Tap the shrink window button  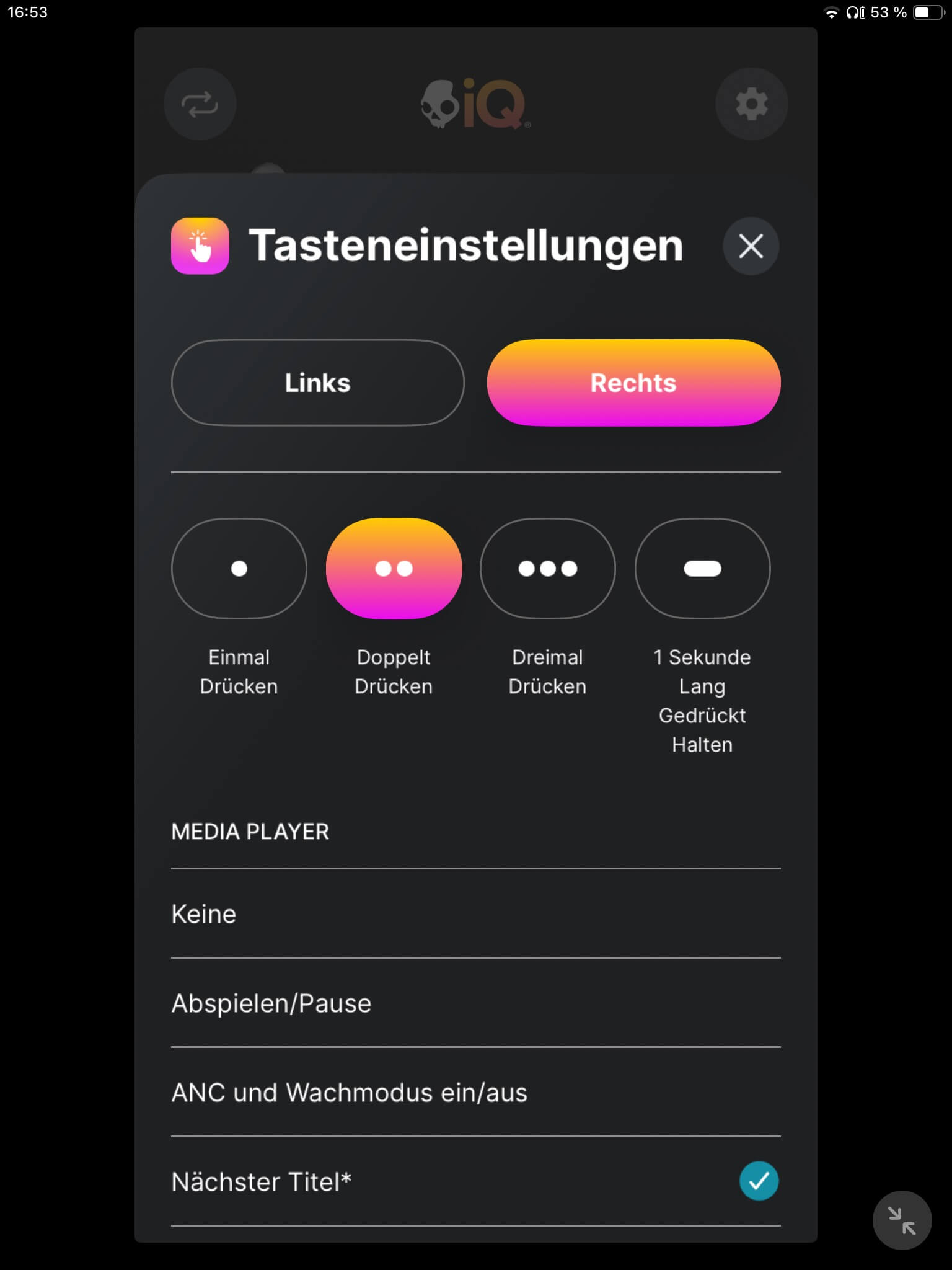click(902, 1220)
